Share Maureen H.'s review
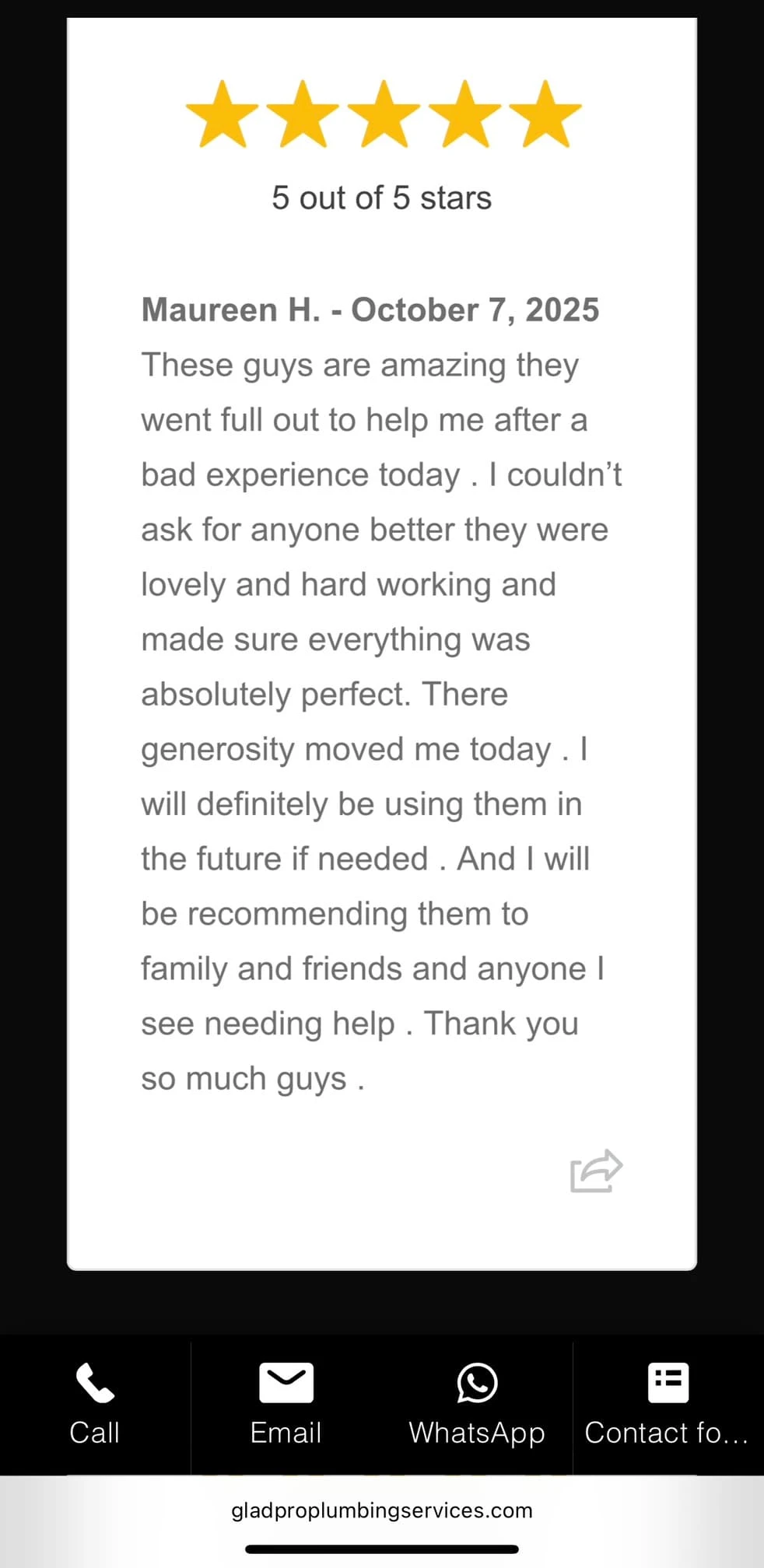This screenshot has width=764, height=1568. (596, 1170)
